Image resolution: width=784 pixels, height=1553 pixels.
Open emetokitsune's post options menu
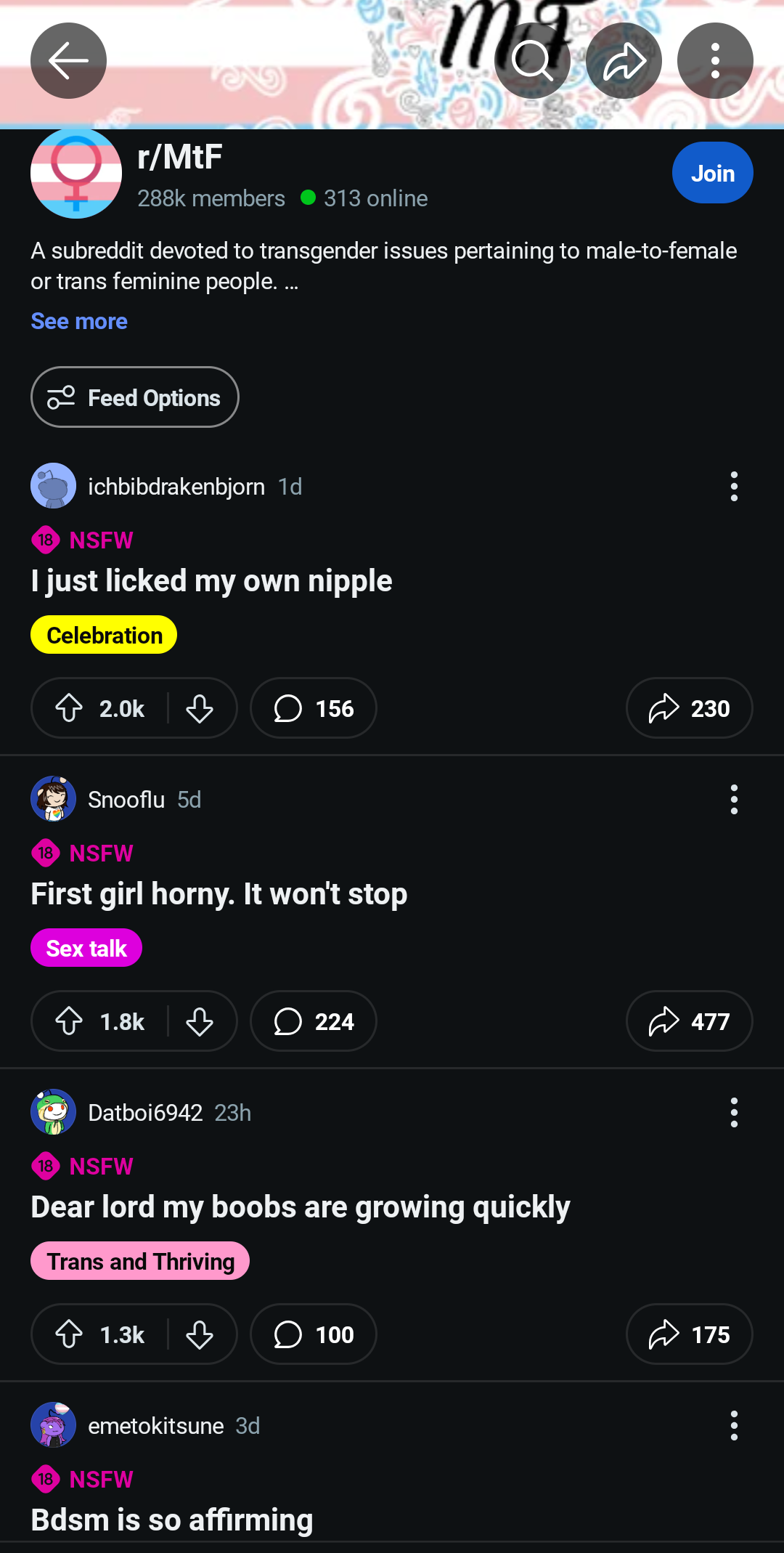tap(734, 1425)
